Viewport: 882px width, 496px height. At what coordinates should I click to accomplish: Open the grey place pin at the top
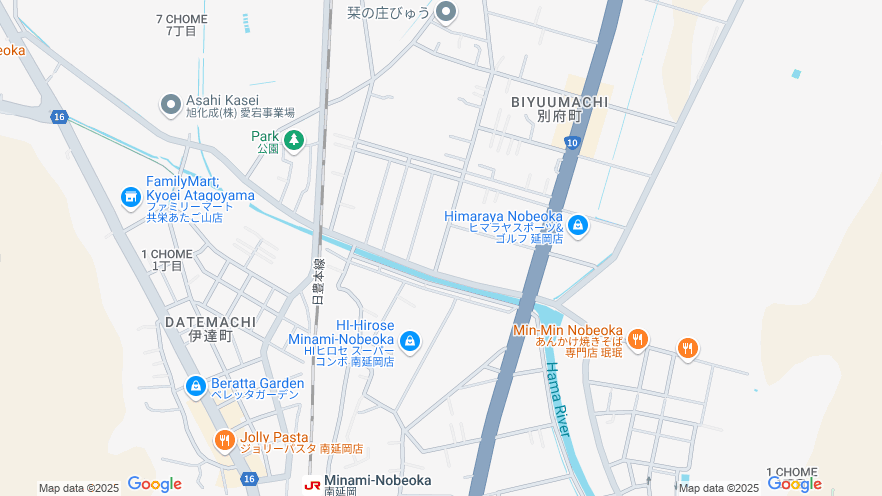(446, 12)
